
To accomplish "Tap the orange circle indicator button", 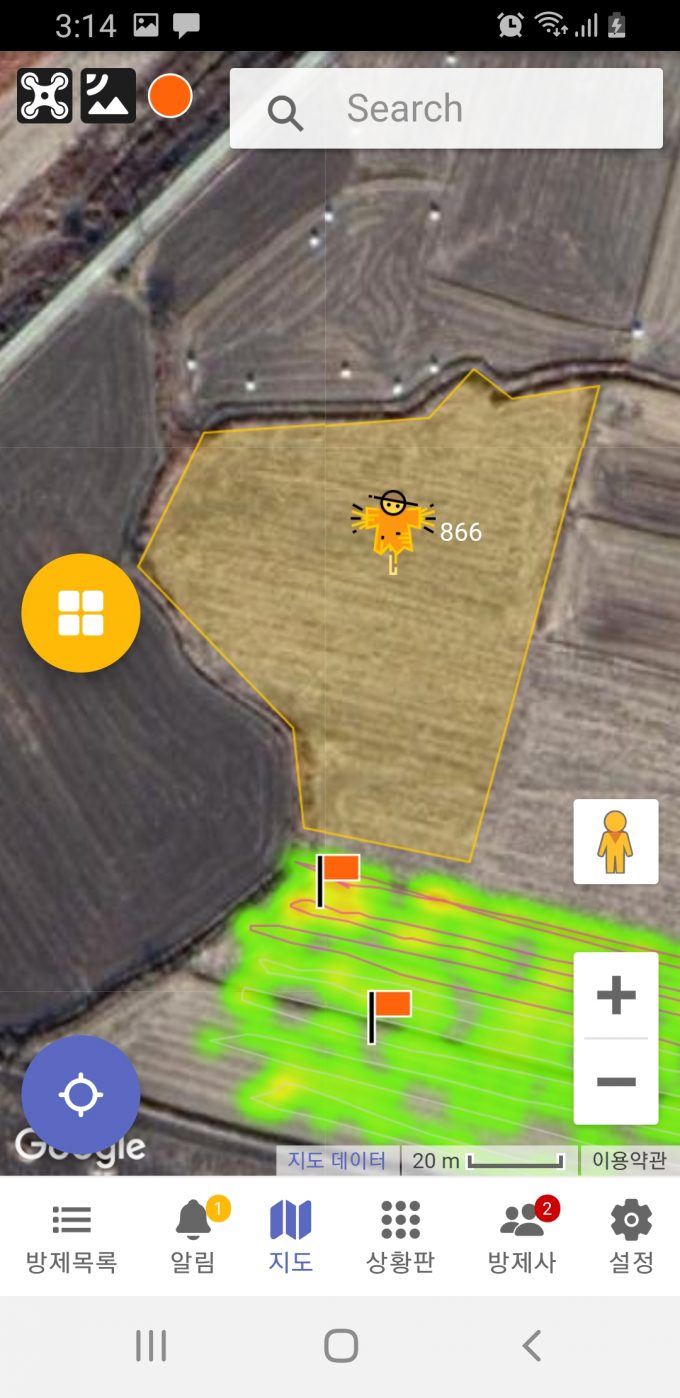I will click(x=170, y=96).
